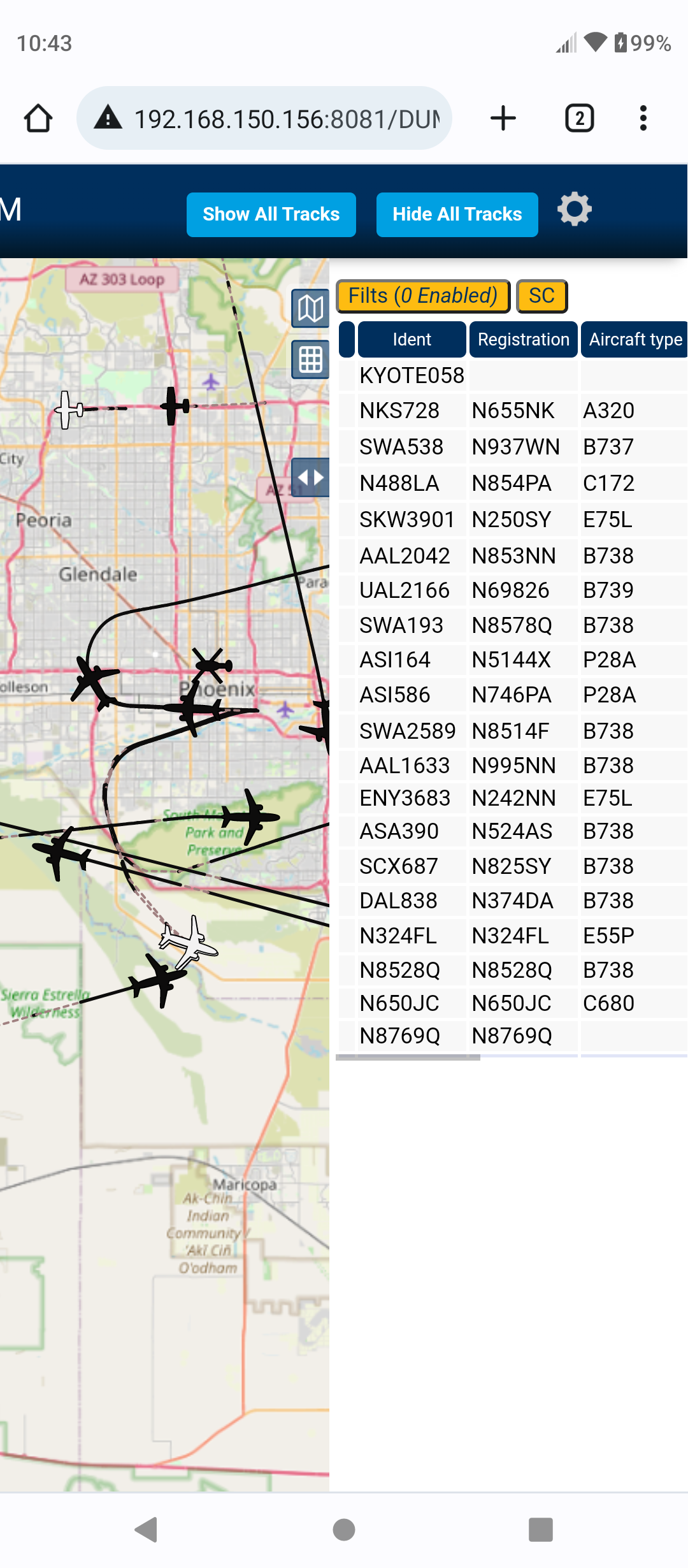Hide all aircraft tracks
The height and width of the screenshot is (1568, 688).
[x=457, y=214]
